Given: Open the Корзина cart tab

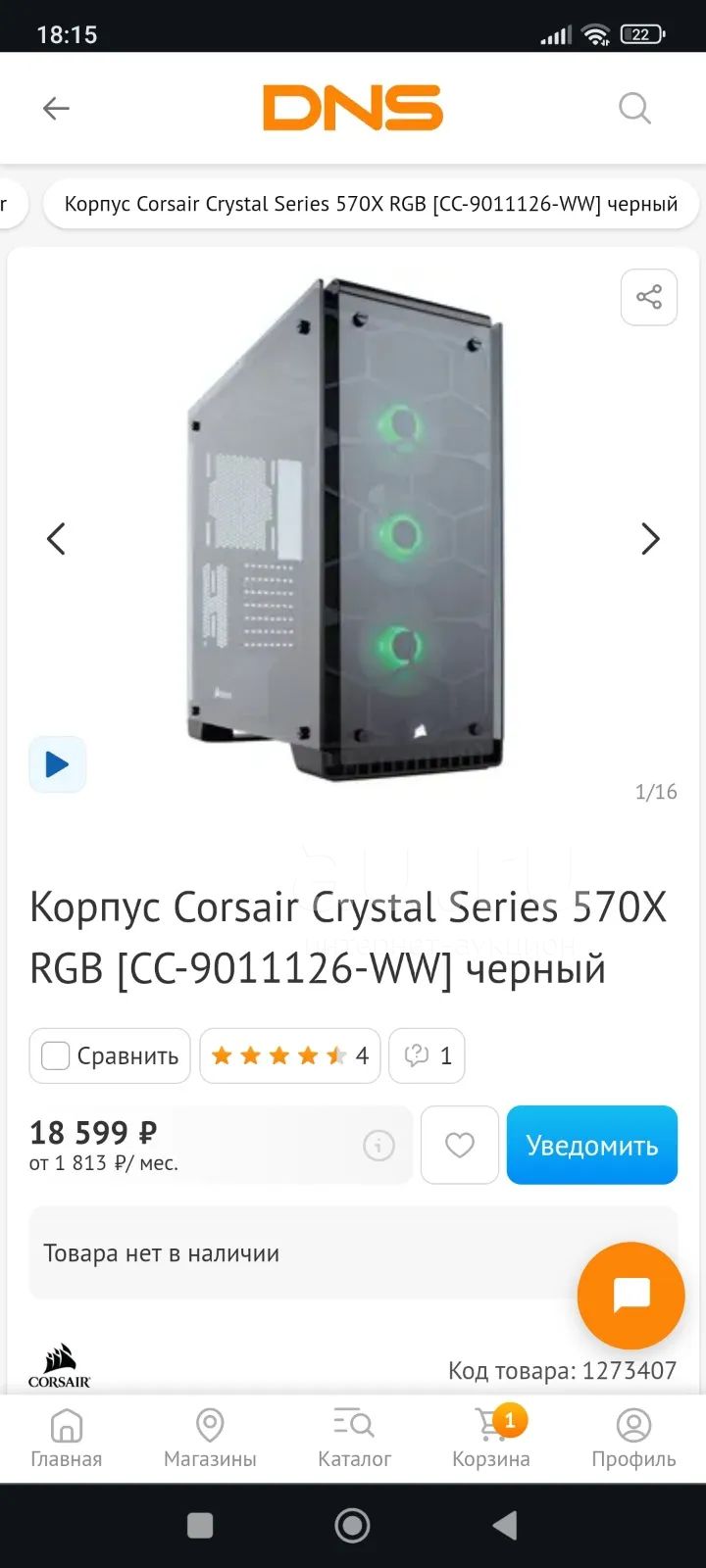Looking at the screenshot, I should click(491, 1439).
